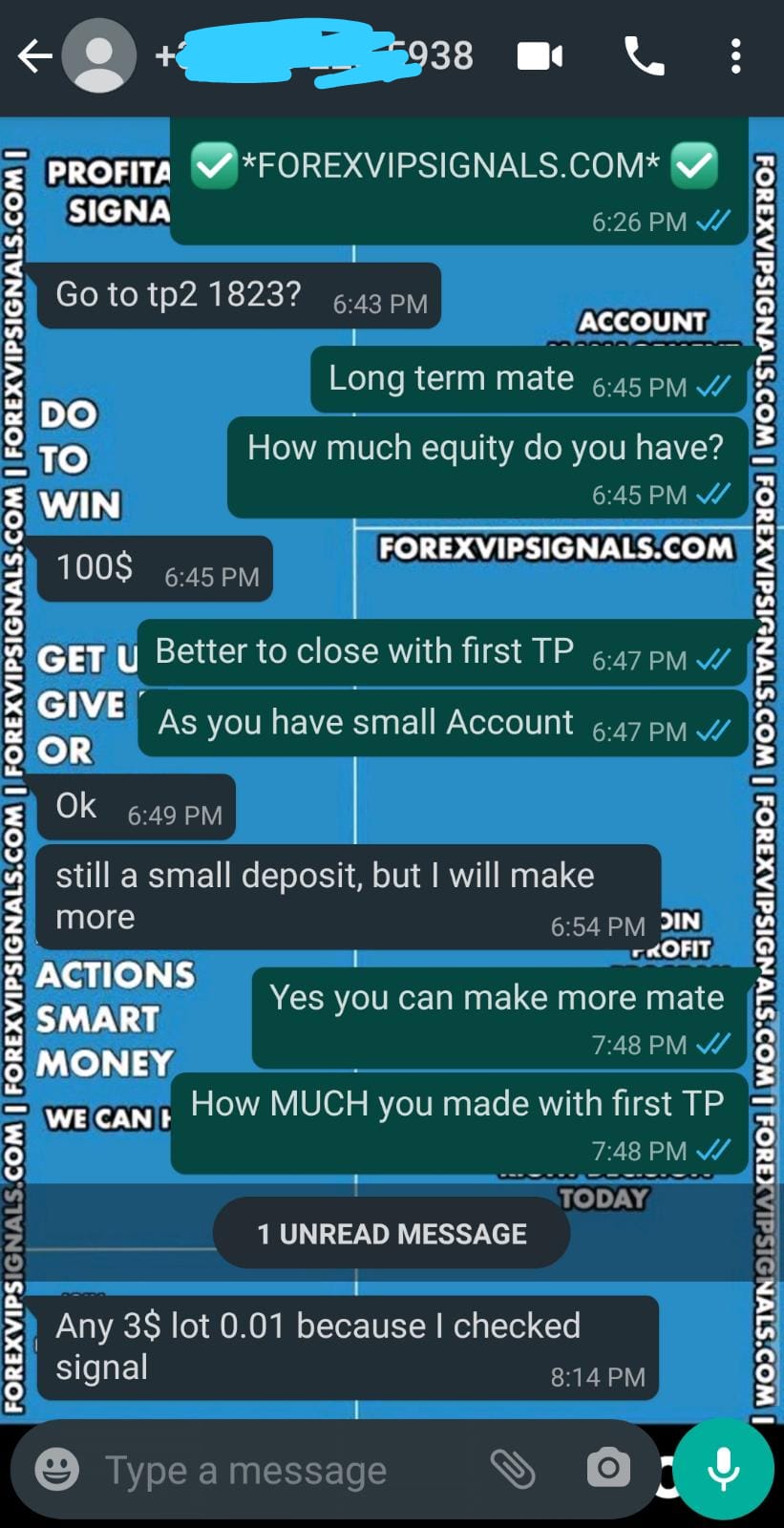Image resolution: width=784 pixels, height=1528 pixels.
Task: Focus the Type a message field
Action: click(277, 1471)
